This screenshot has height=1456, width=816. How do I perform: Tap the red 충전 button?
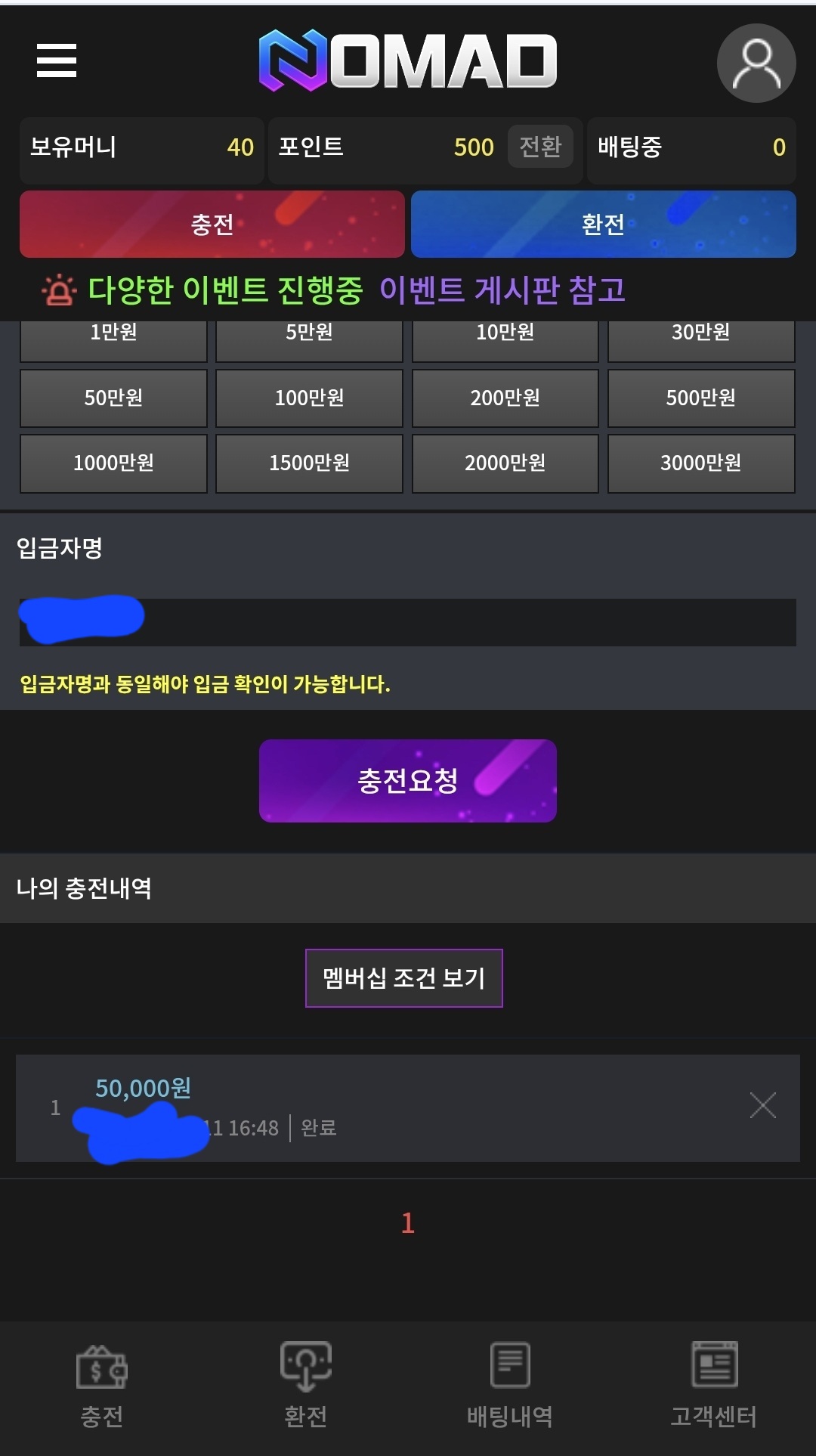(212, 225)
